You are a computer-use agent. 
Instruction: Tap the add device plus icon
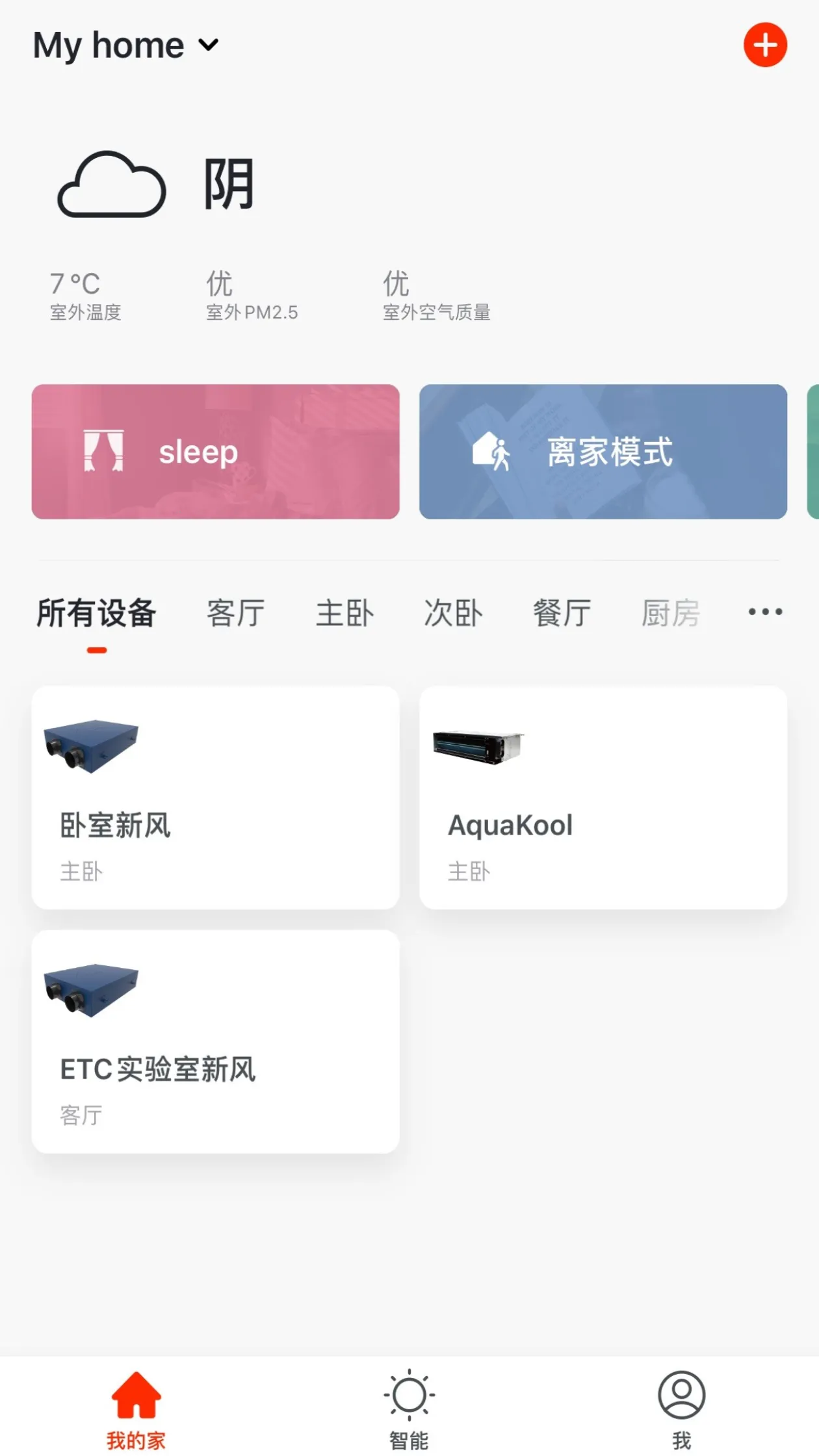coord(766,44)
